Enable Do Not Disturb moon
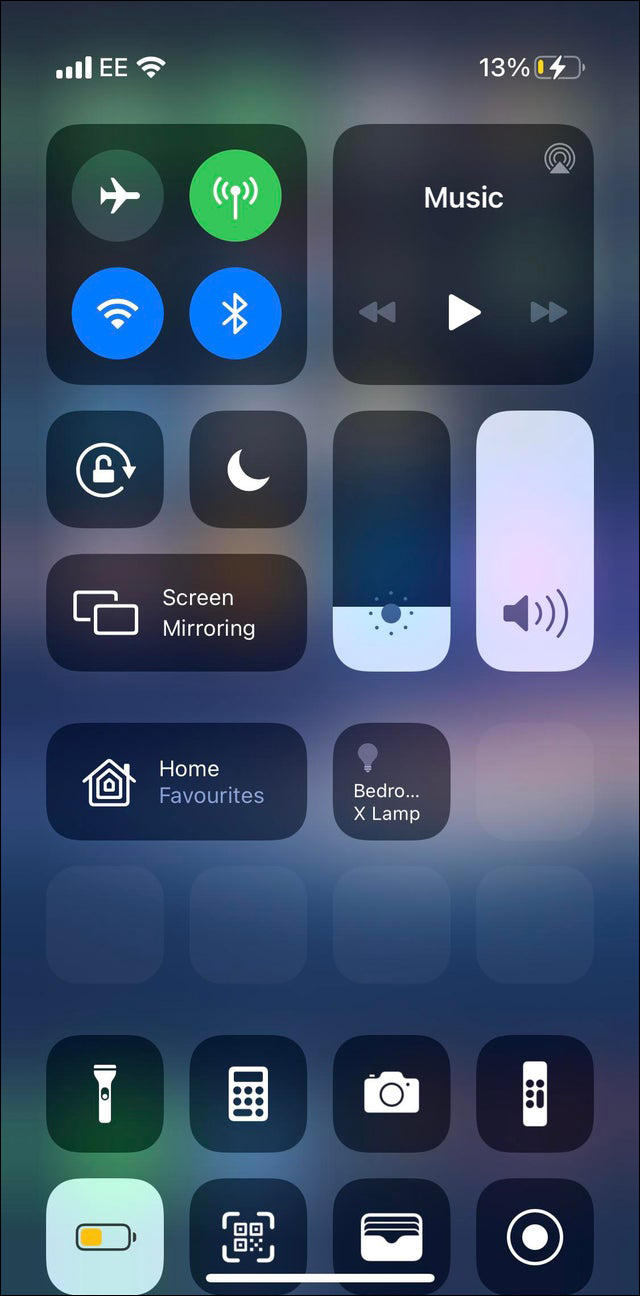This screenshot has height=1296, width=640. 248,469
